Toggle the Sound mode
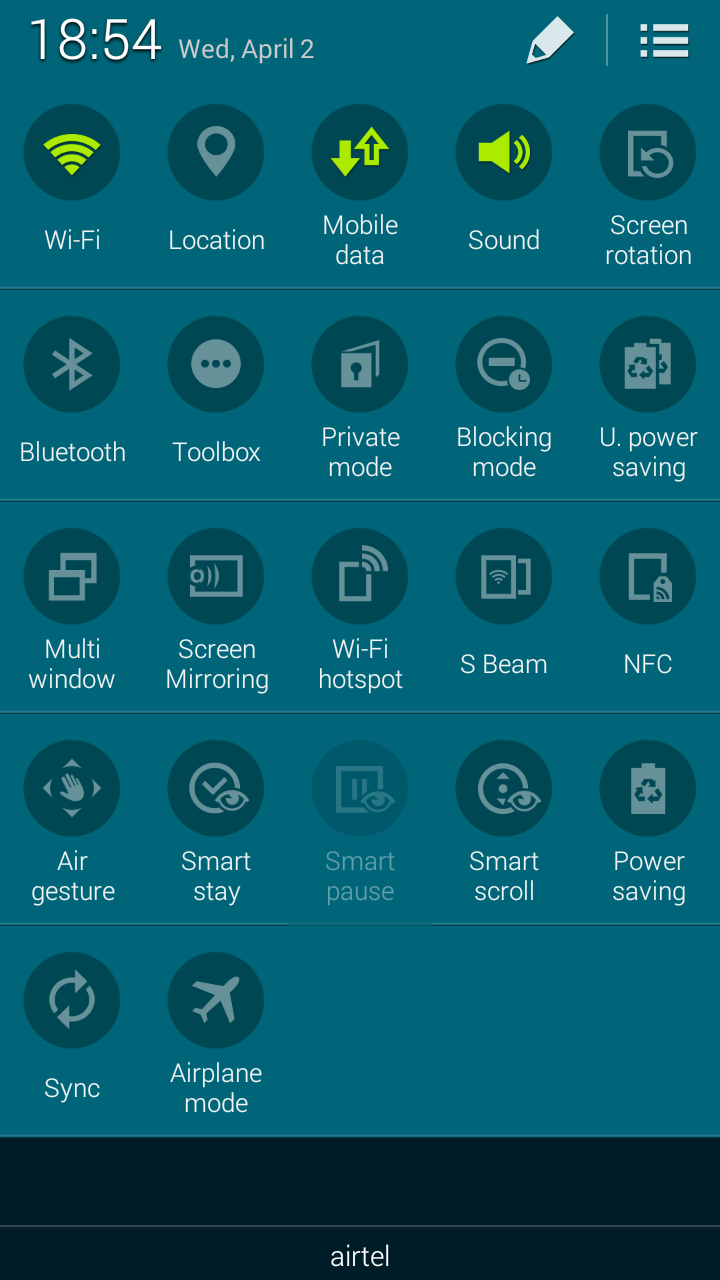Viewport: 720px width, 1280px height. 504,154
